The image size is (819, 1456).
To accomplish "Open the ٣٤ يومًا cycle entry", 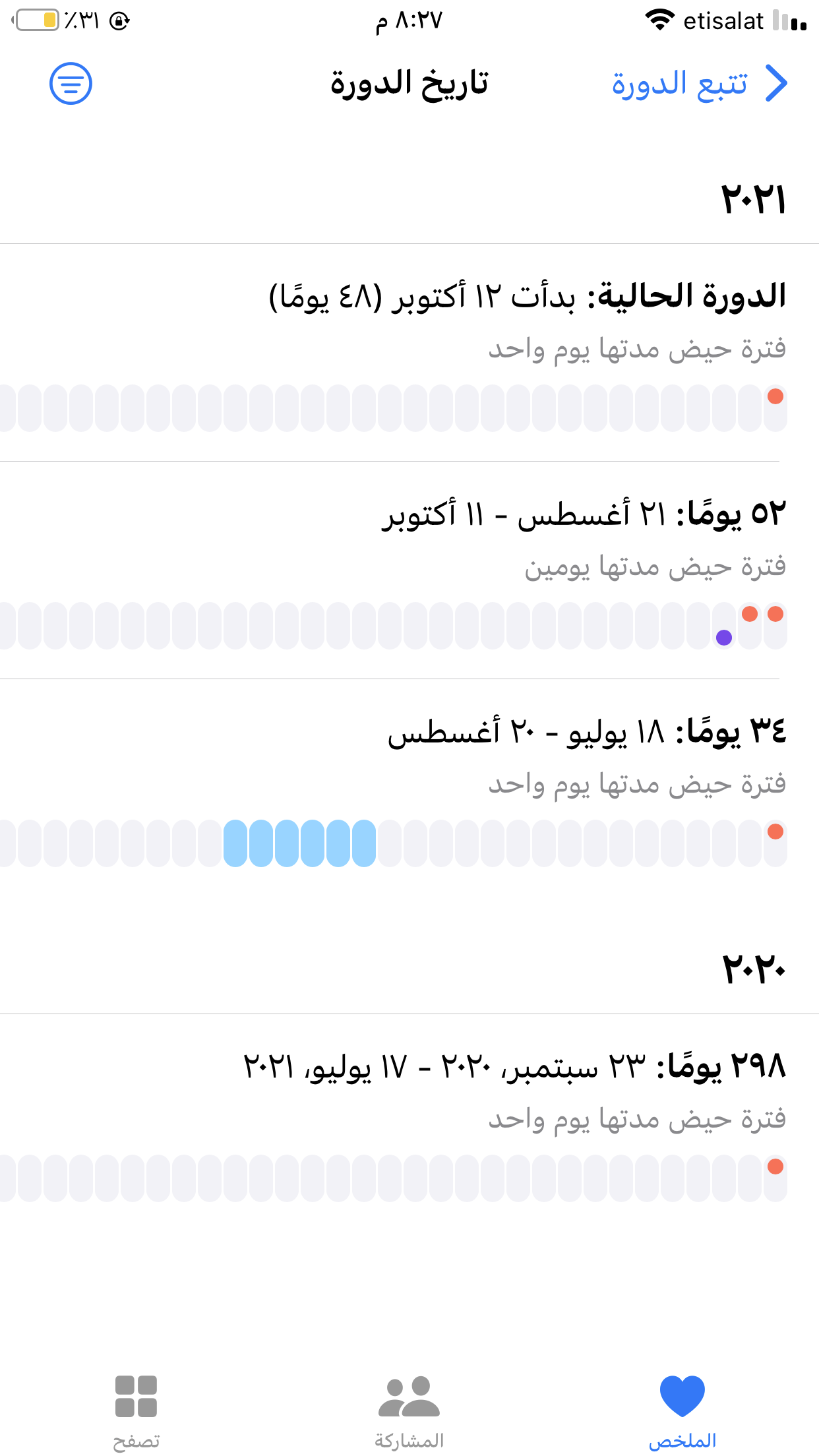I will [409, 788].
